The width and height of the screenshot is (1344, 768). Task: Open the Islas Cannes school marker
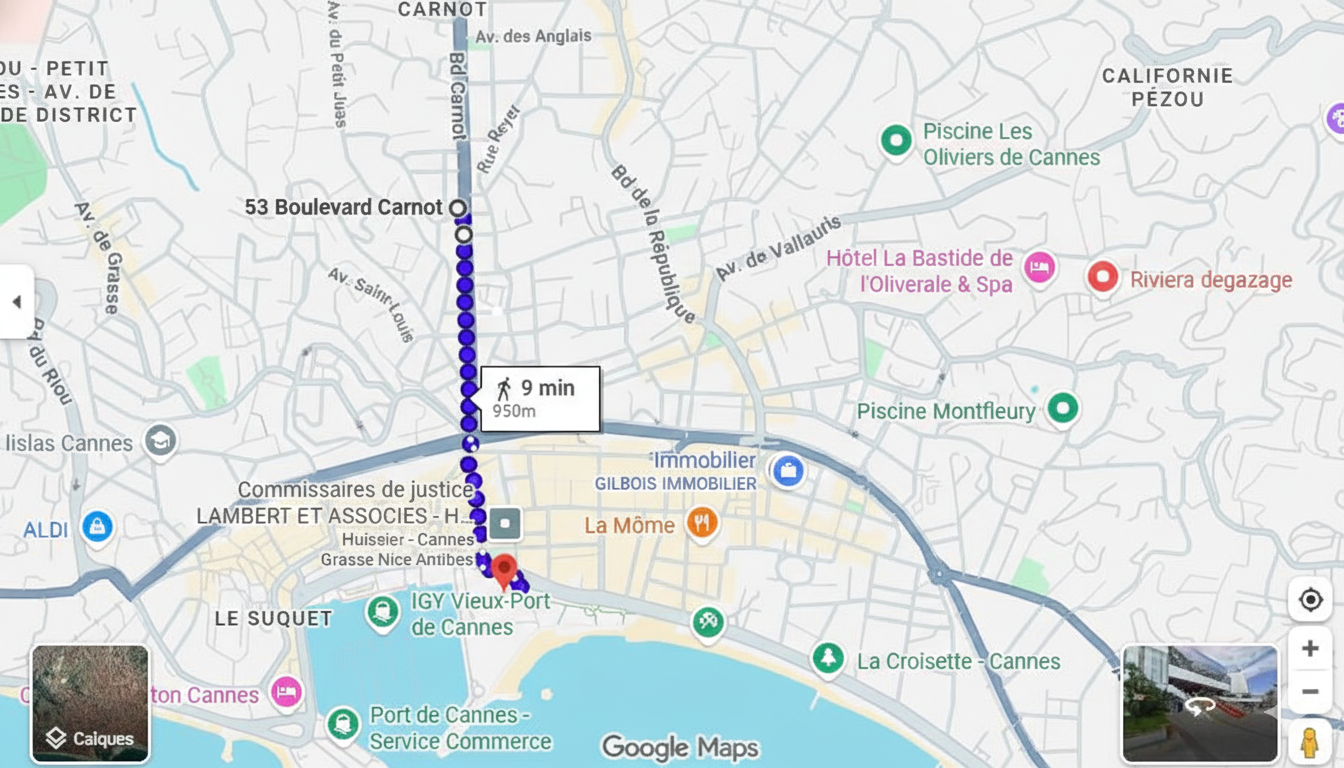tap(160, 440)
